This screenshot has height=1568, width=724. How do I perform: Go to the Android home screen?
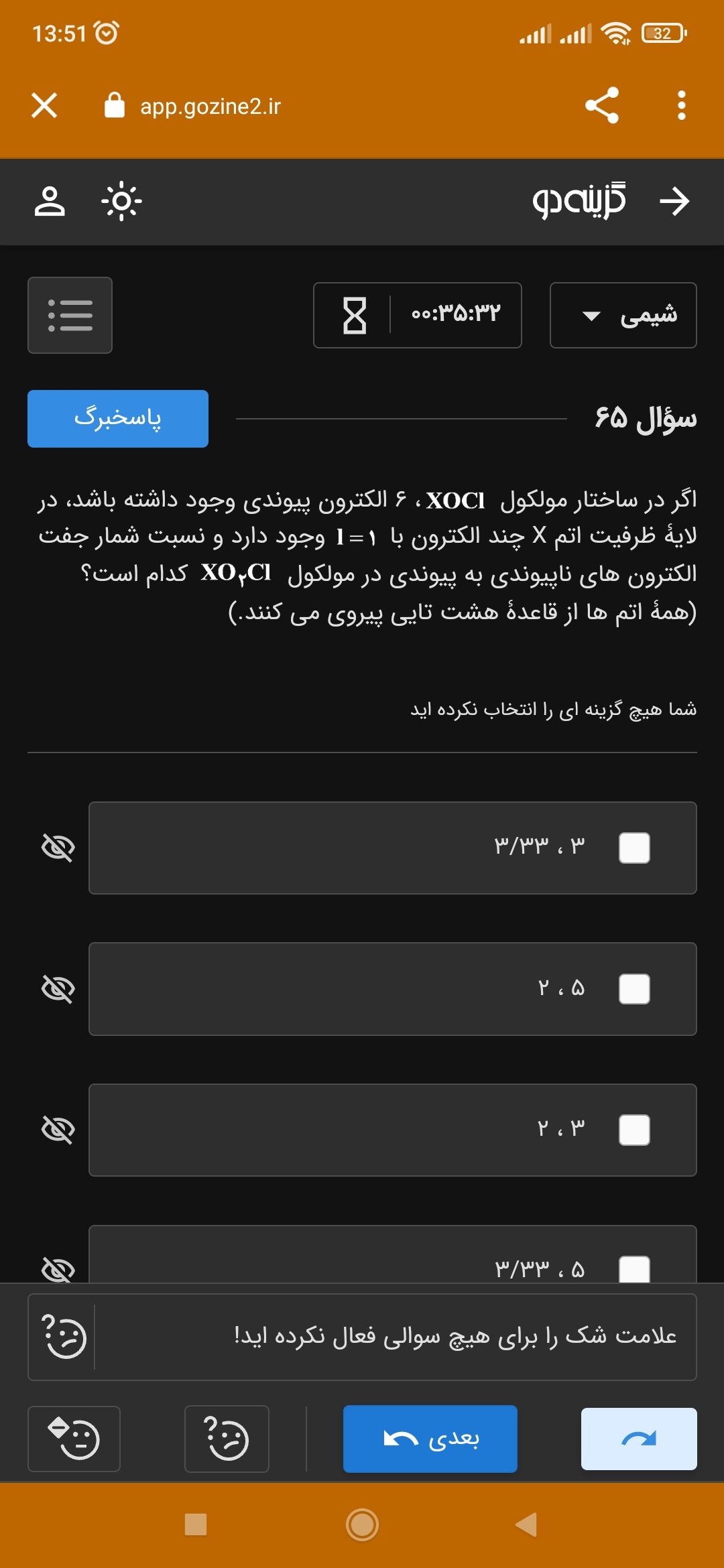pos(362,1525)
